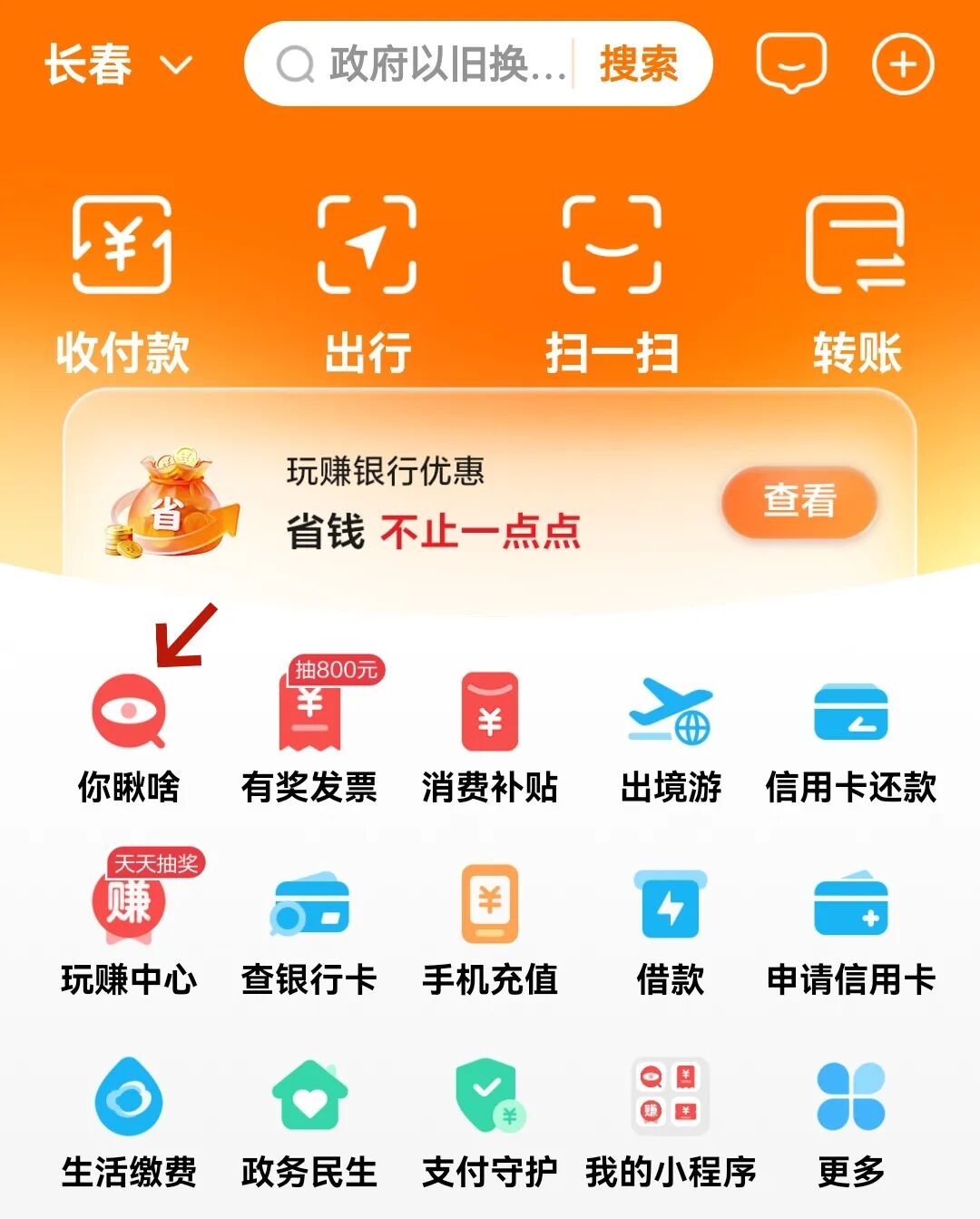980x1219 pixels.
Task: Open 收付款 payment code
Action: [122, 281]
